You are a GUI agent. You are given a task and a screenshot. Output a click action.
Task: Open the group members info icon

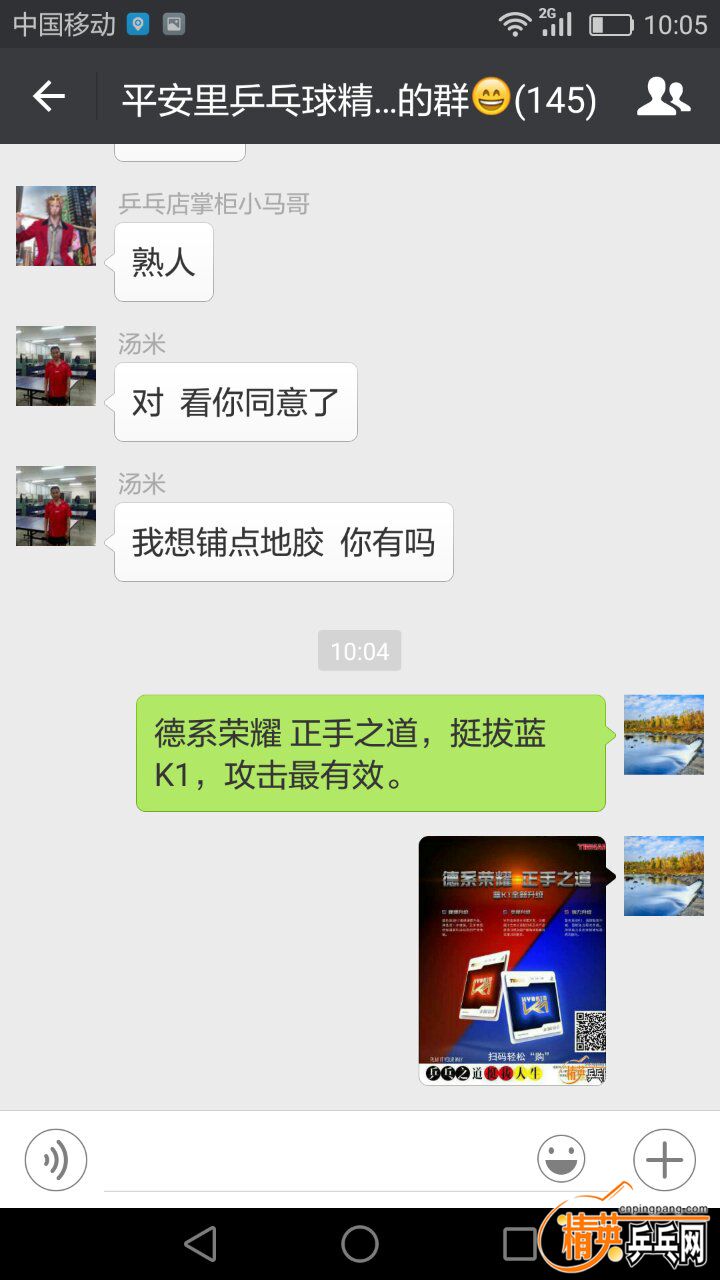coord(663,97)
